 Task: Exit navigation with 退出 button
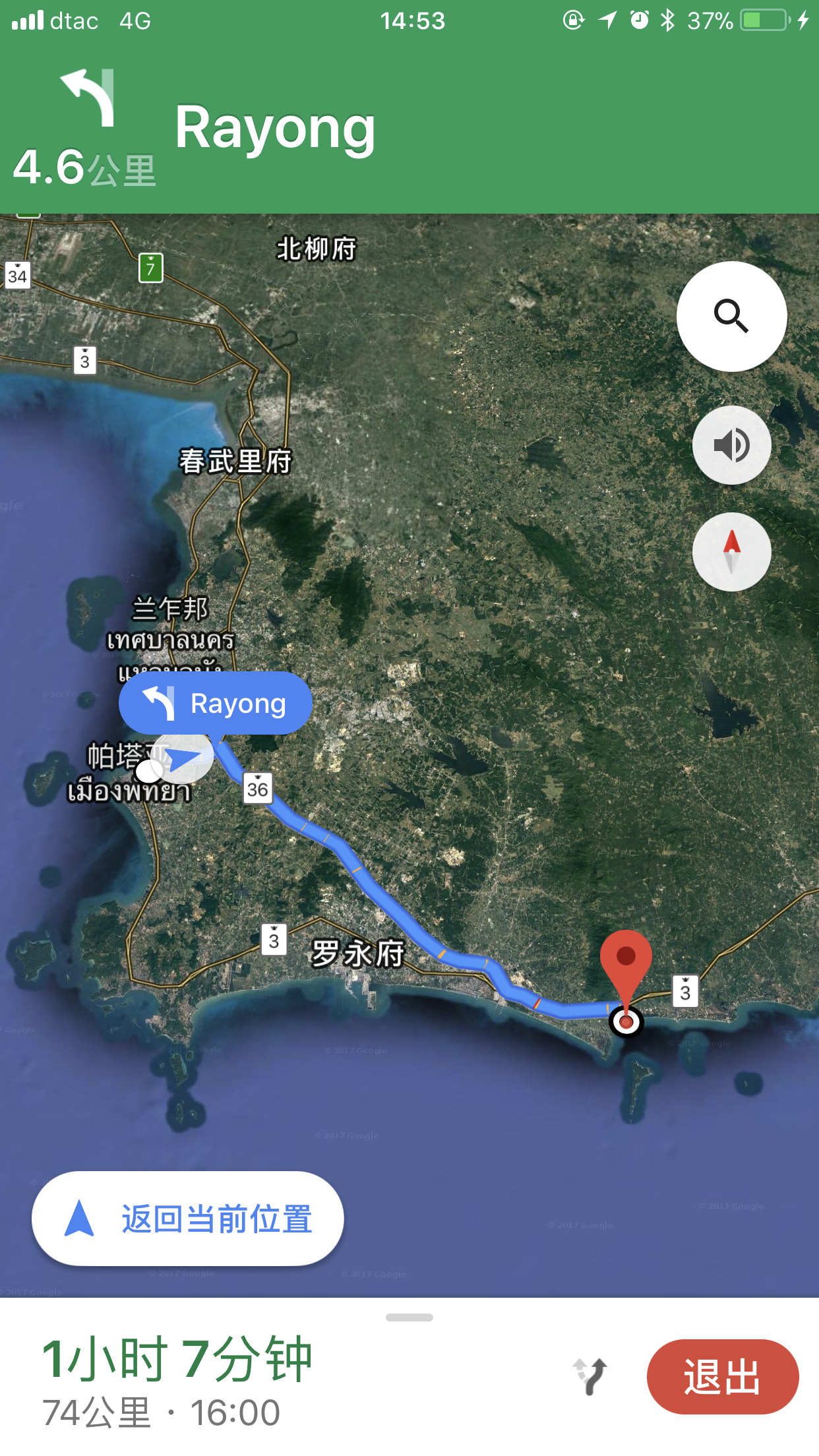(722, 1377)
